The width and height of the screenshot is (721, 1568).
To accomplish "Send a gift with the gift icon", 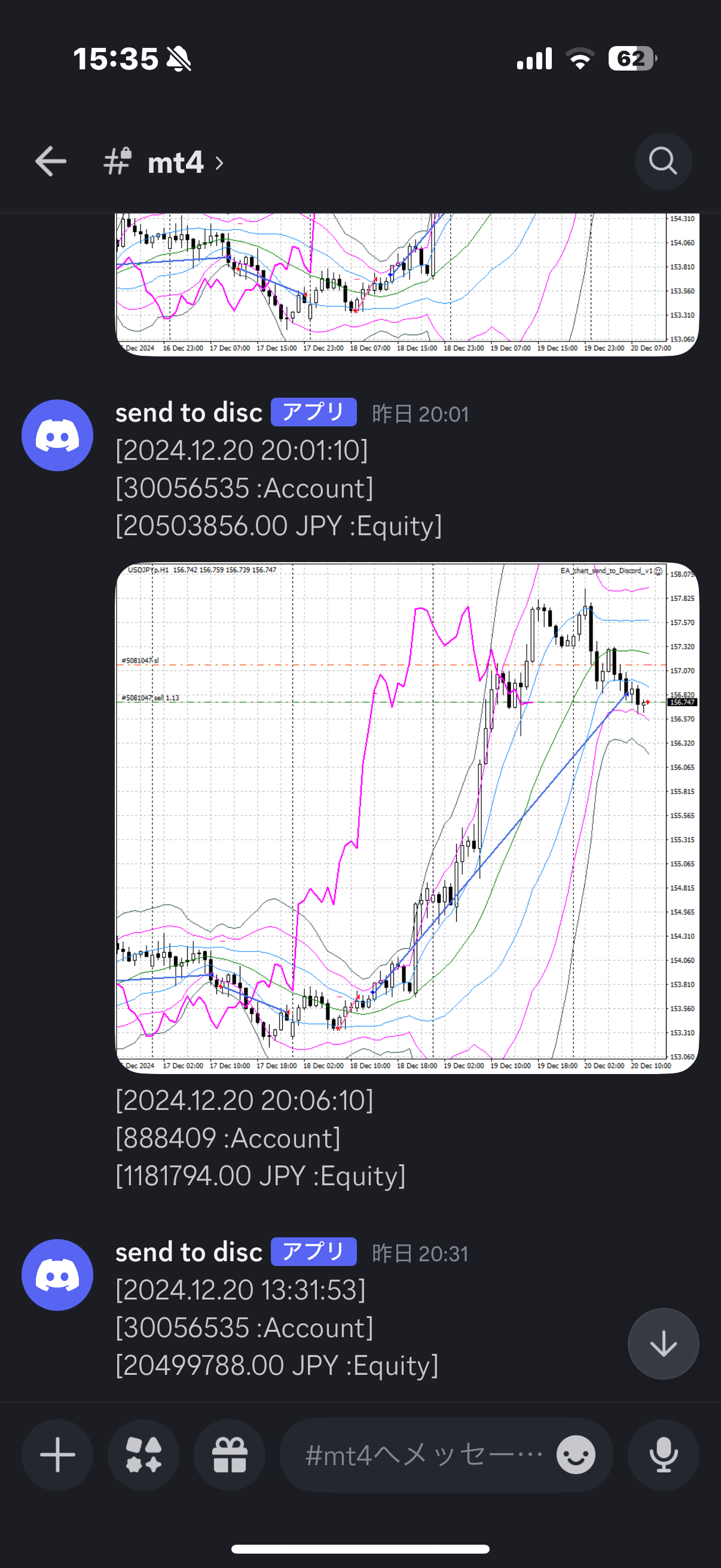I will click(x=230, y=1455).
